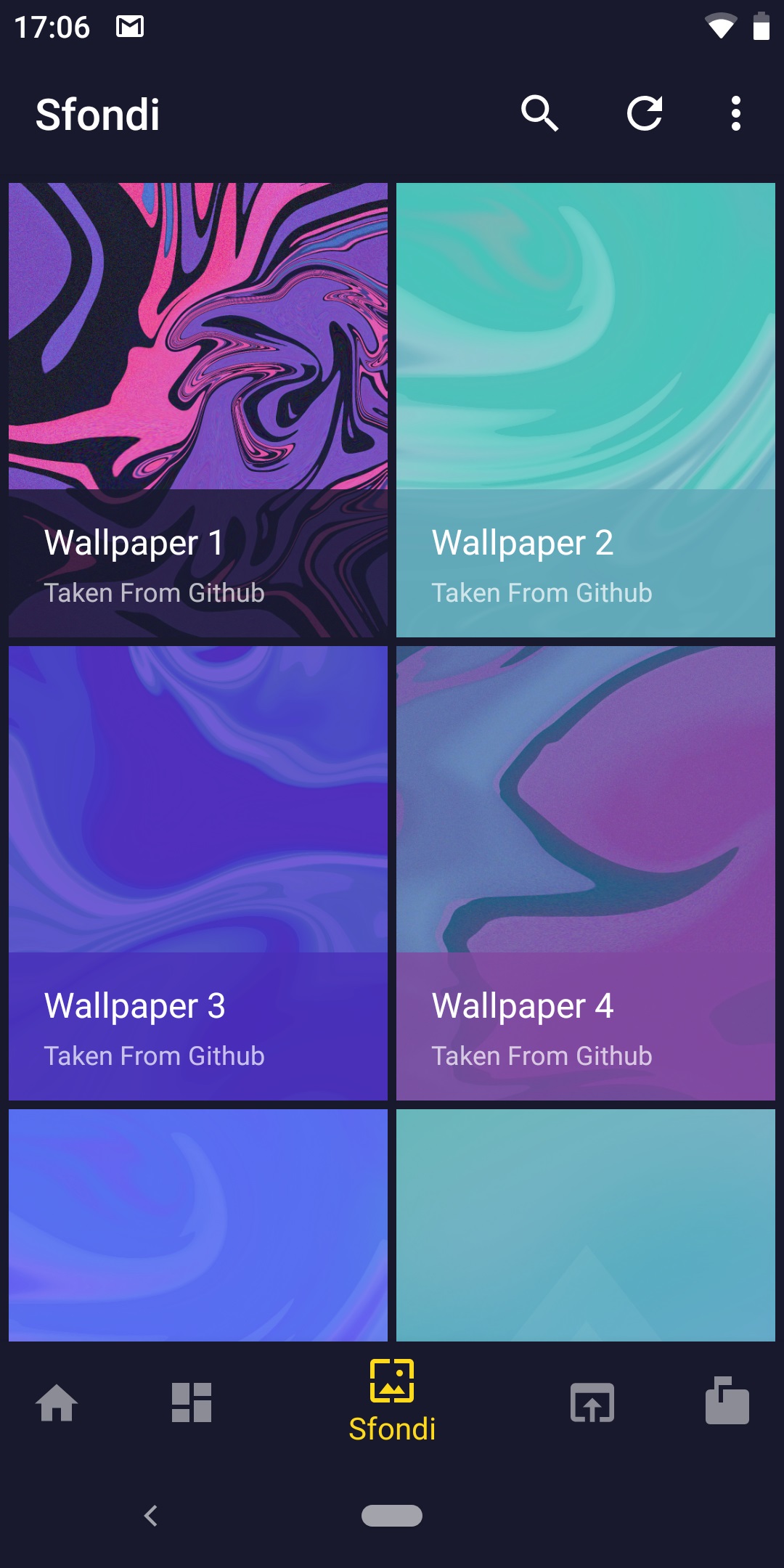Open the overflow menu
This screenshot has height=1568, width=784.
(735, 114)
